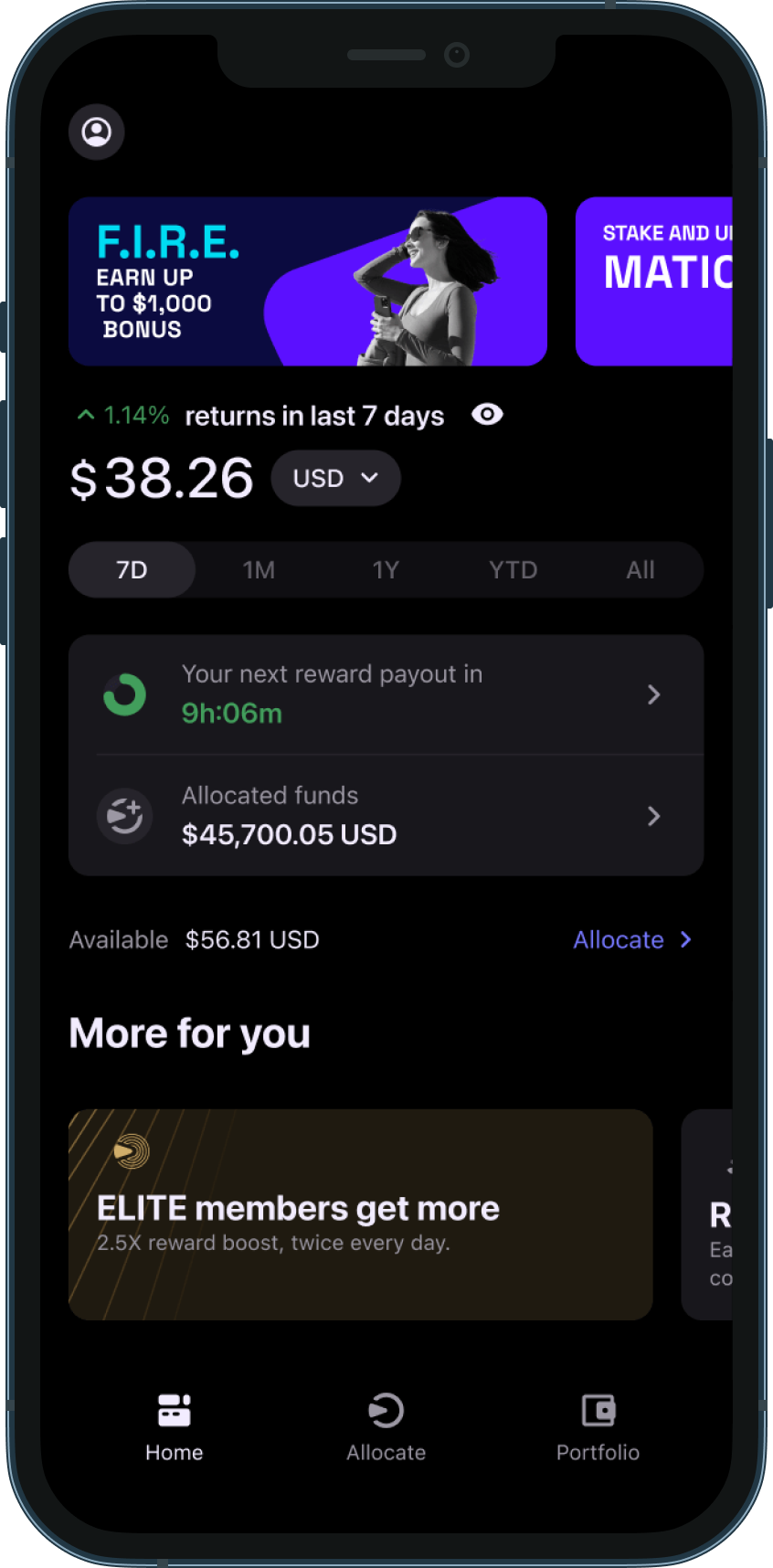Image resolution: width=773 pixels, height=1568 pixels.
Task: Open the ELITE members get more card
Action: point(361,1214)
